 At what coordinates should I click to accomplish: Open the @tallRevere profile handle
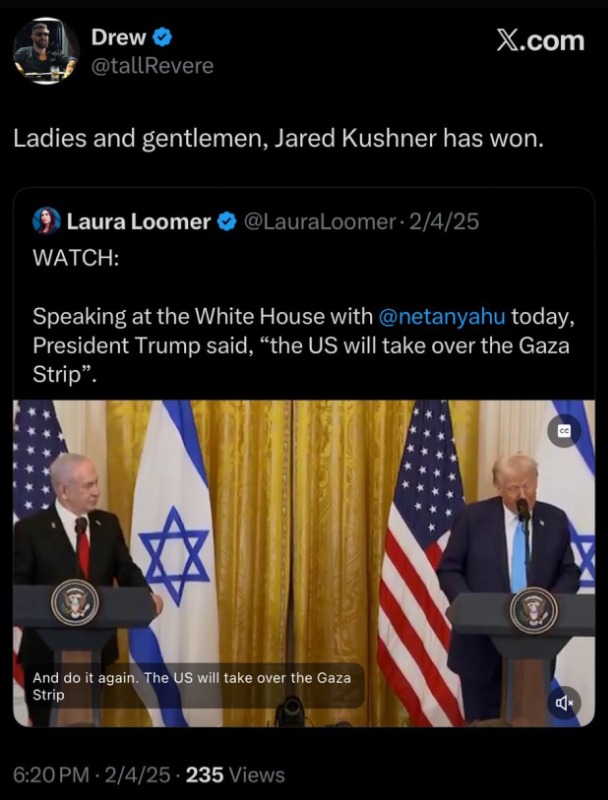pos(152,66)
